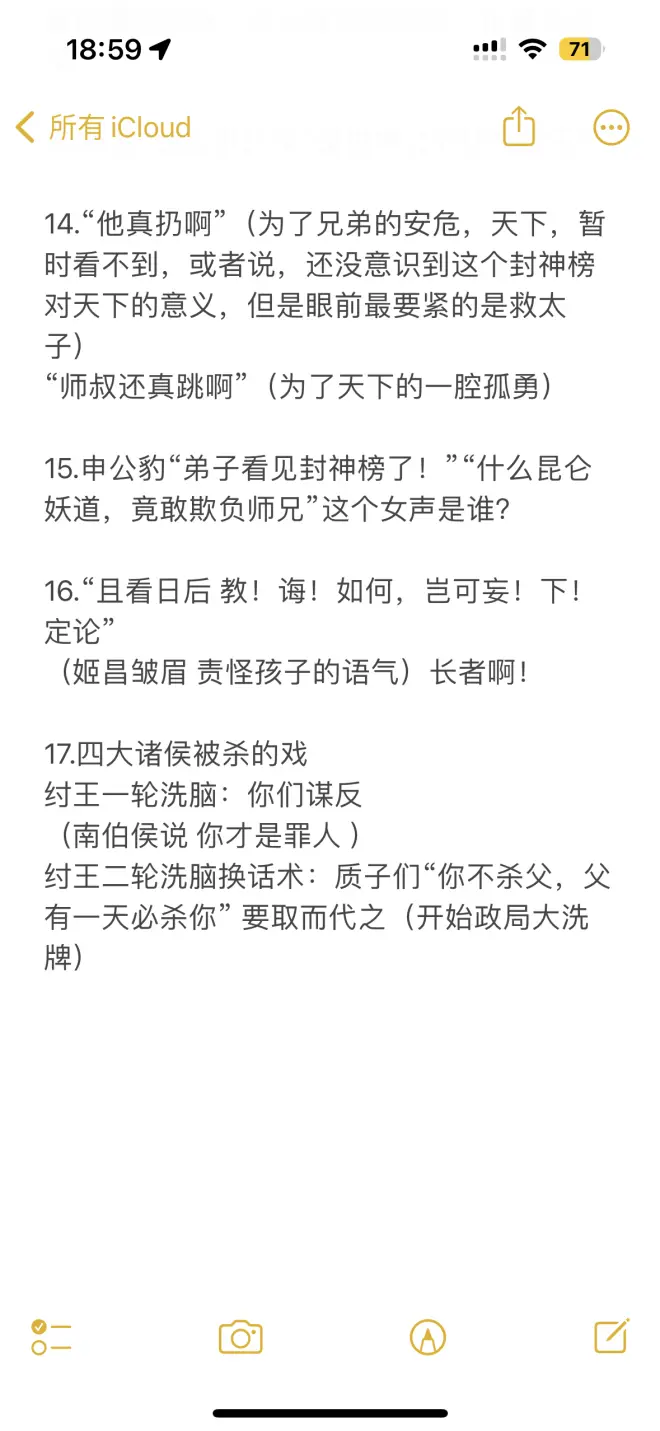Image resolution: width=660 pixels, height=1431 pixels.
Task: Open the markup drawing tool
Action: coord(428,1337)
